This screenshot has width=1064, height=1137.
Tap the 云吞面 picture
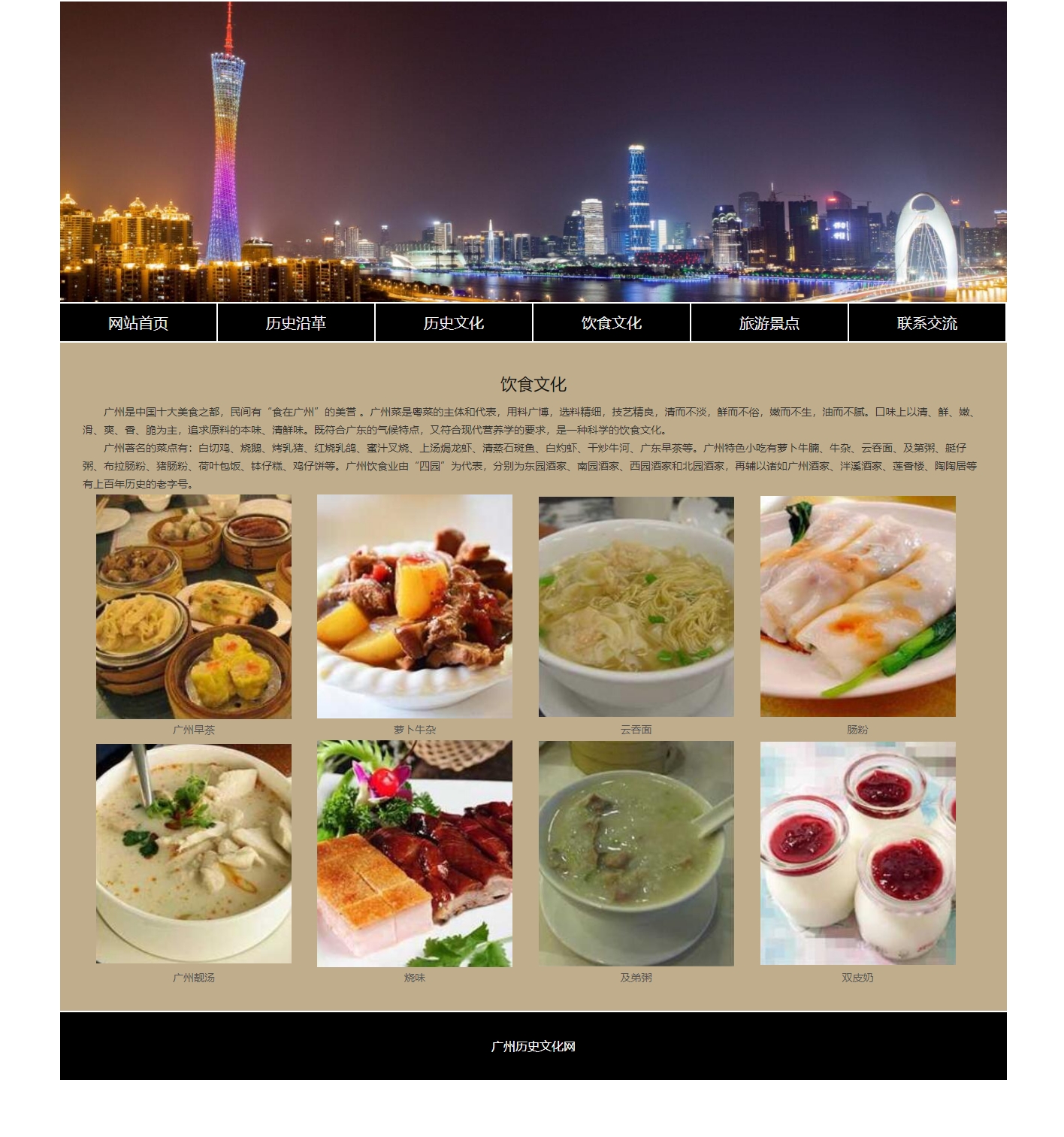636,606
